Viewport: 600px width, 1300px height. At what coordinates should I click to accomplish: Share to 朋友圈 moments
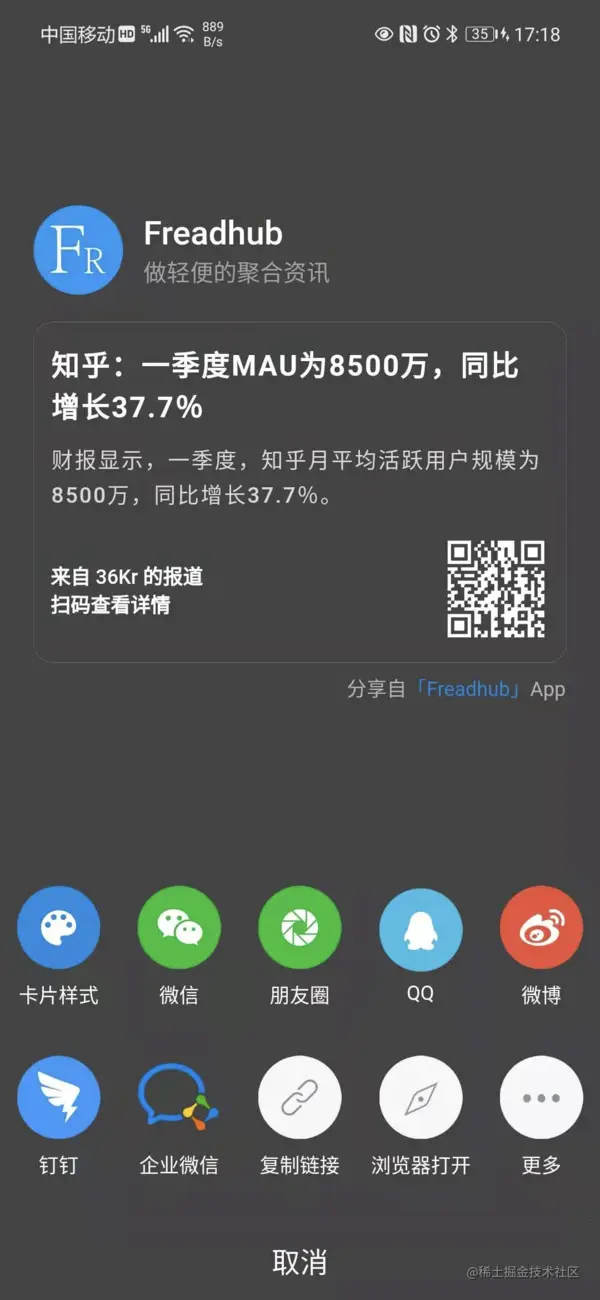coord(300,929)
